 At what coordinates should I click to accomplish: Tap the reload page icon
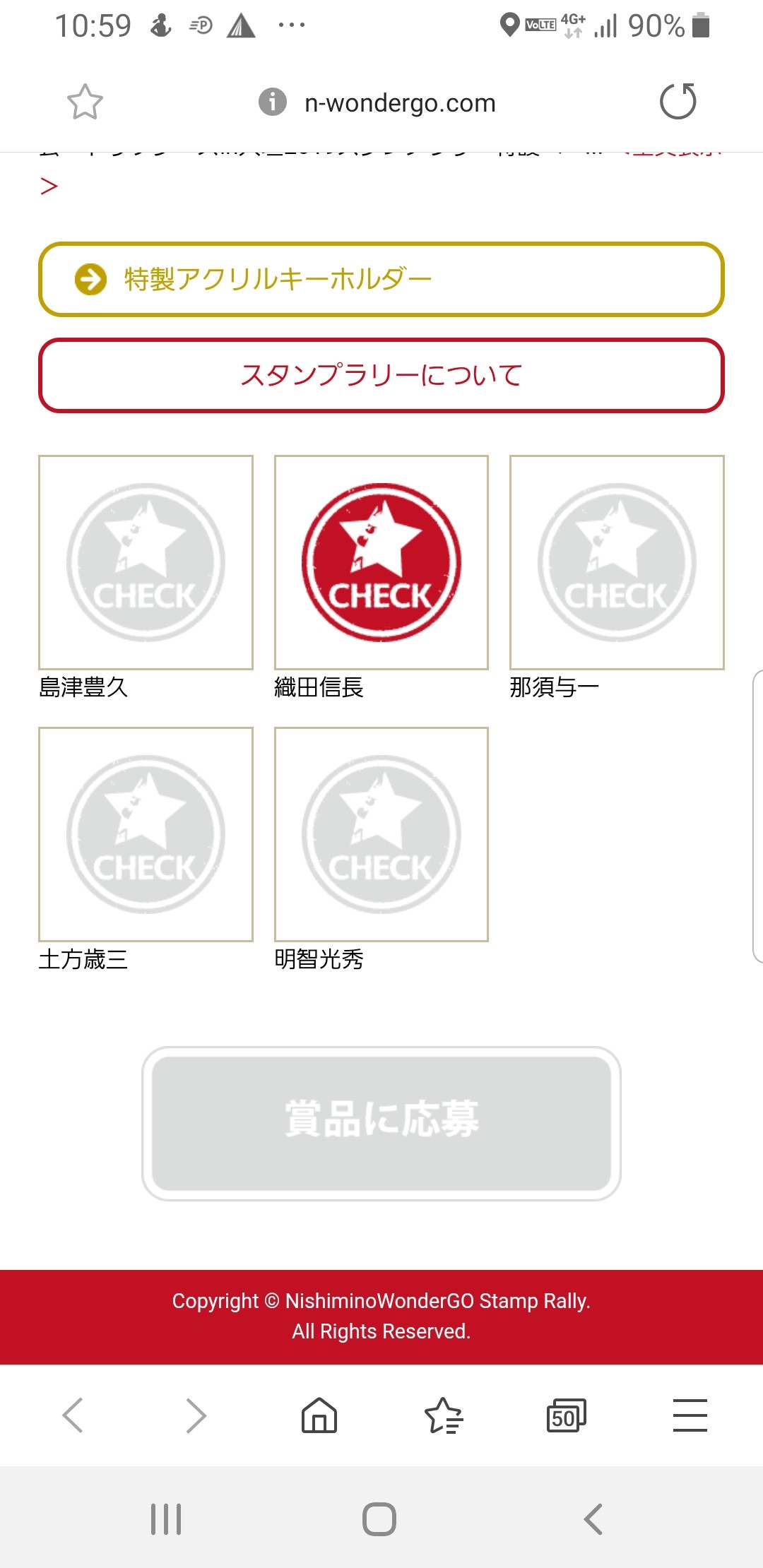pyautogui.click(x=677, y=101)
